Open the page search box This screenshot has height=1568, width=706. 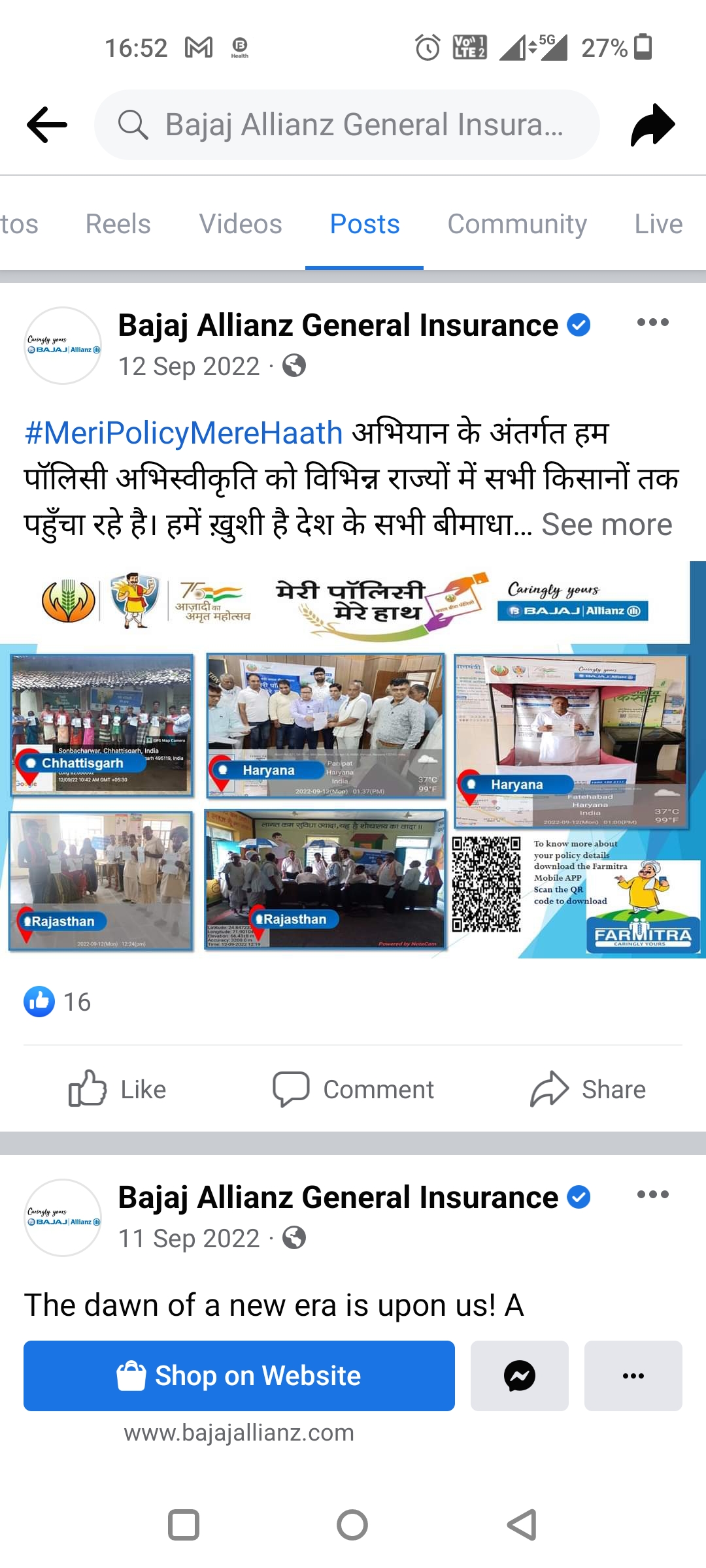click(346, 124)
